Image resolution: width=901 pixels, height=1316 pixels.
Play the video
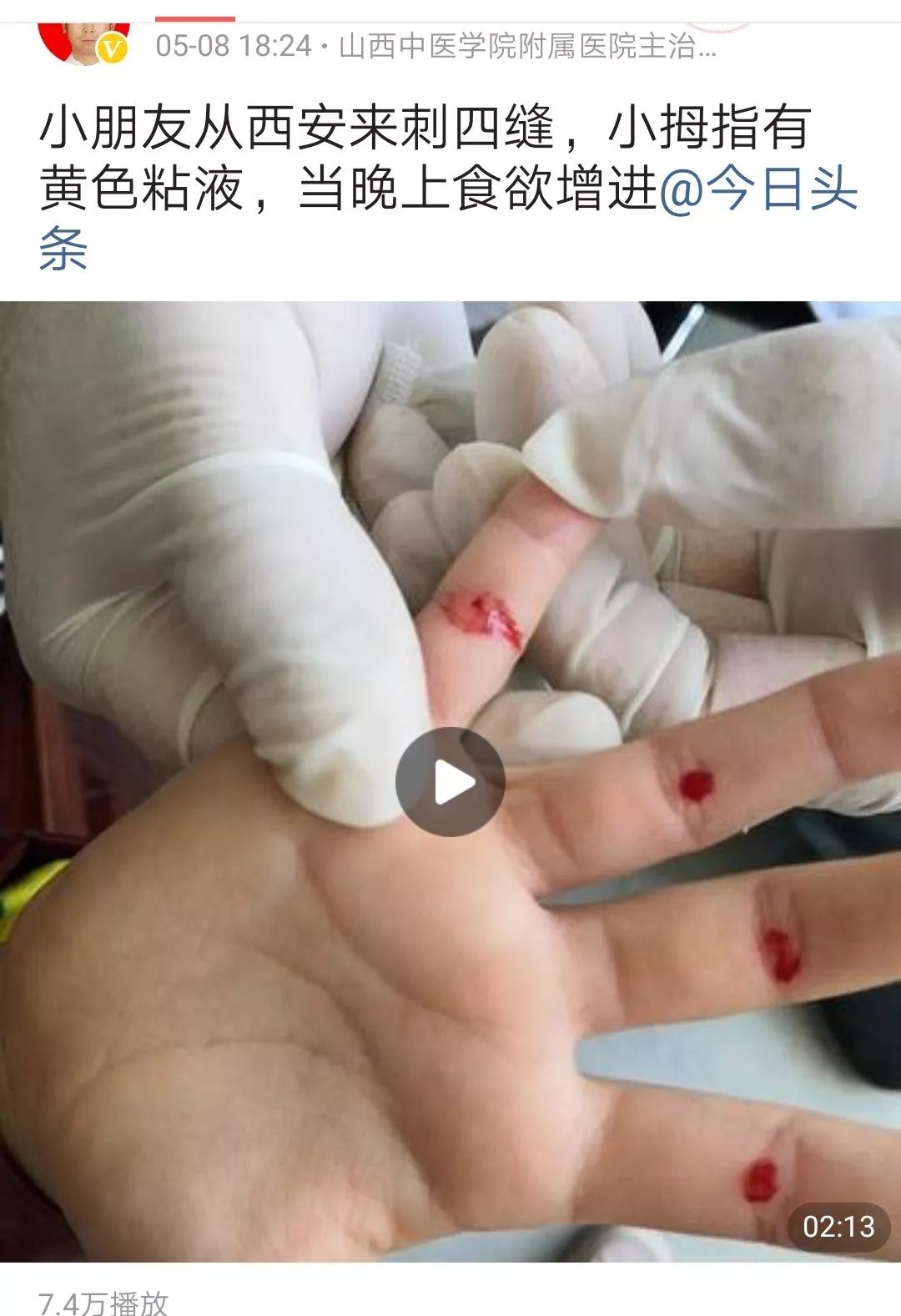point(450,782)
